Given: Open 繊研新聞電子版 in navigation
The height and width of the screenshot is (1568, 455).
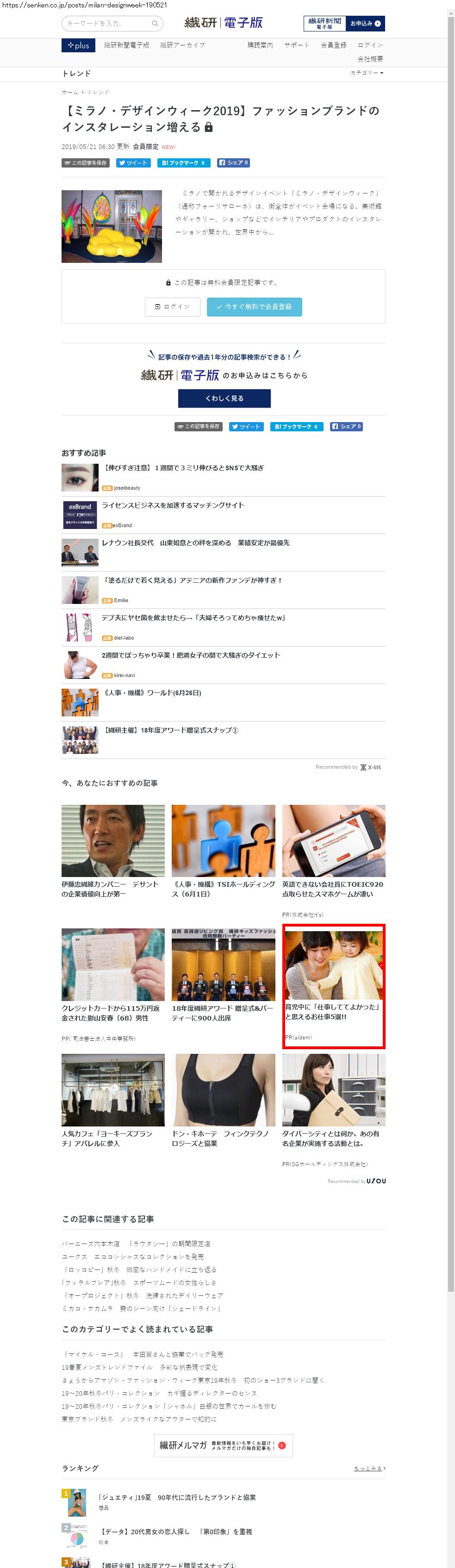Looking at the screenshot, I should (126, 45).
